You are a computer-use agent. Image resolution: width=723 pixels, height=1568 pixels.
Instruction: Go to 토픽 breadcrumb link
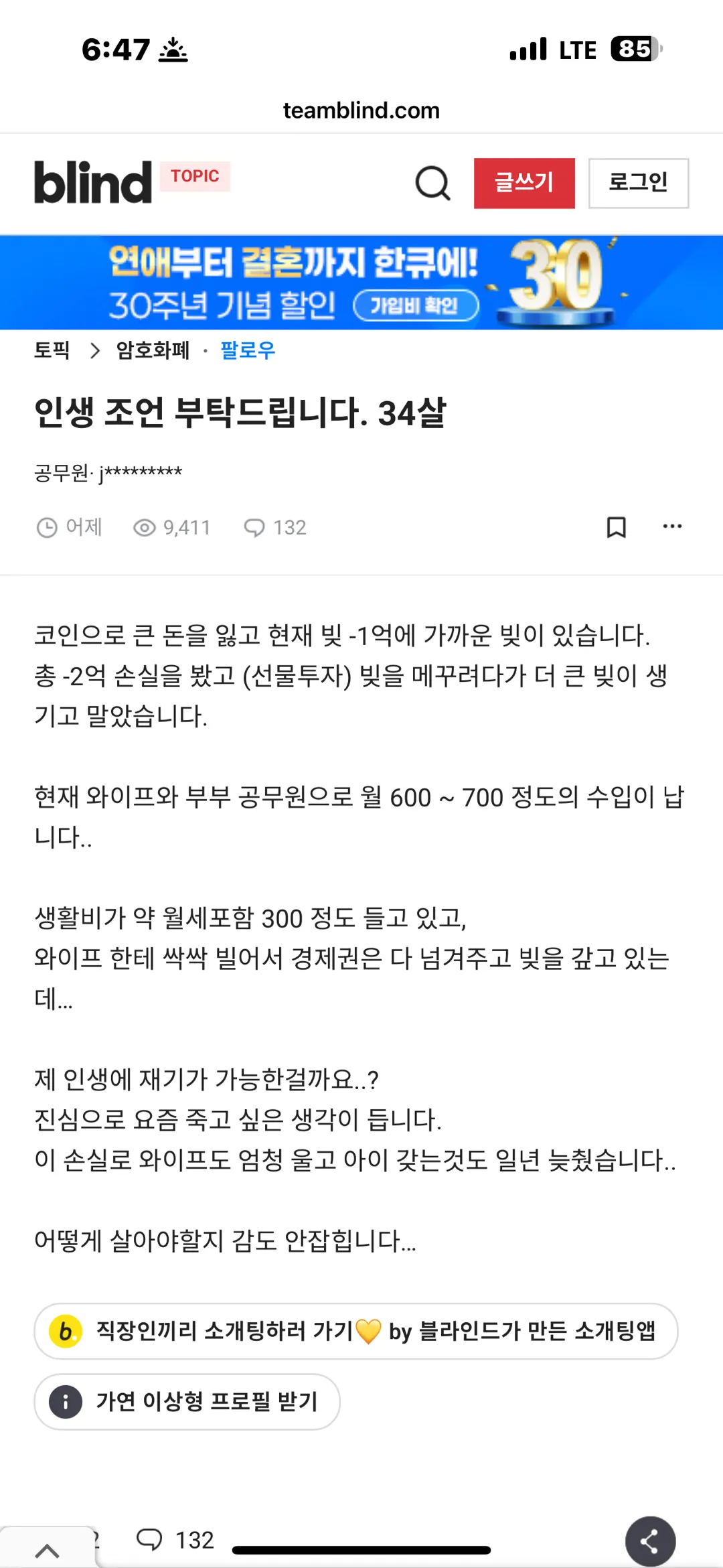click(52, 350)
